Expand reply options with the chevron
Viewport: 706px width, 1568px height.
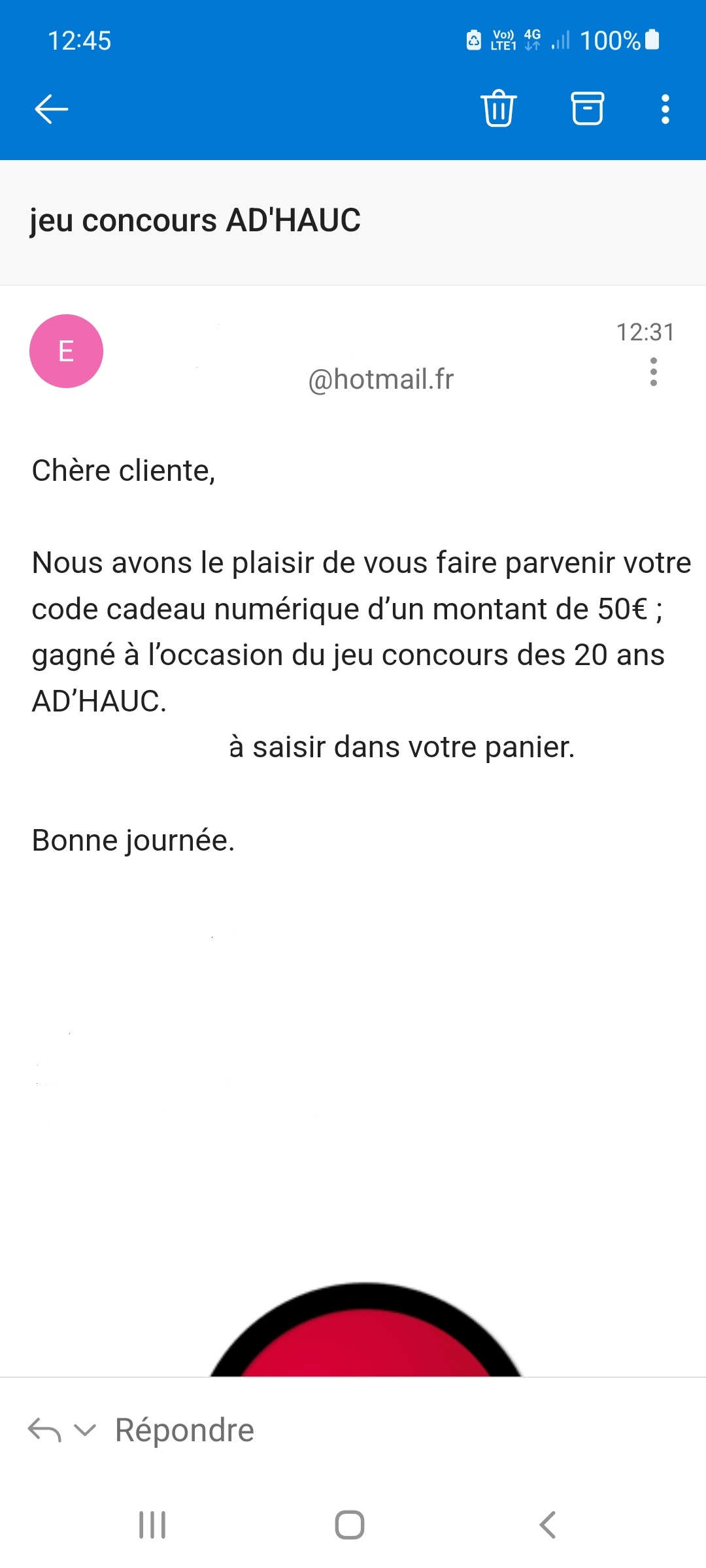(85, 1431)
